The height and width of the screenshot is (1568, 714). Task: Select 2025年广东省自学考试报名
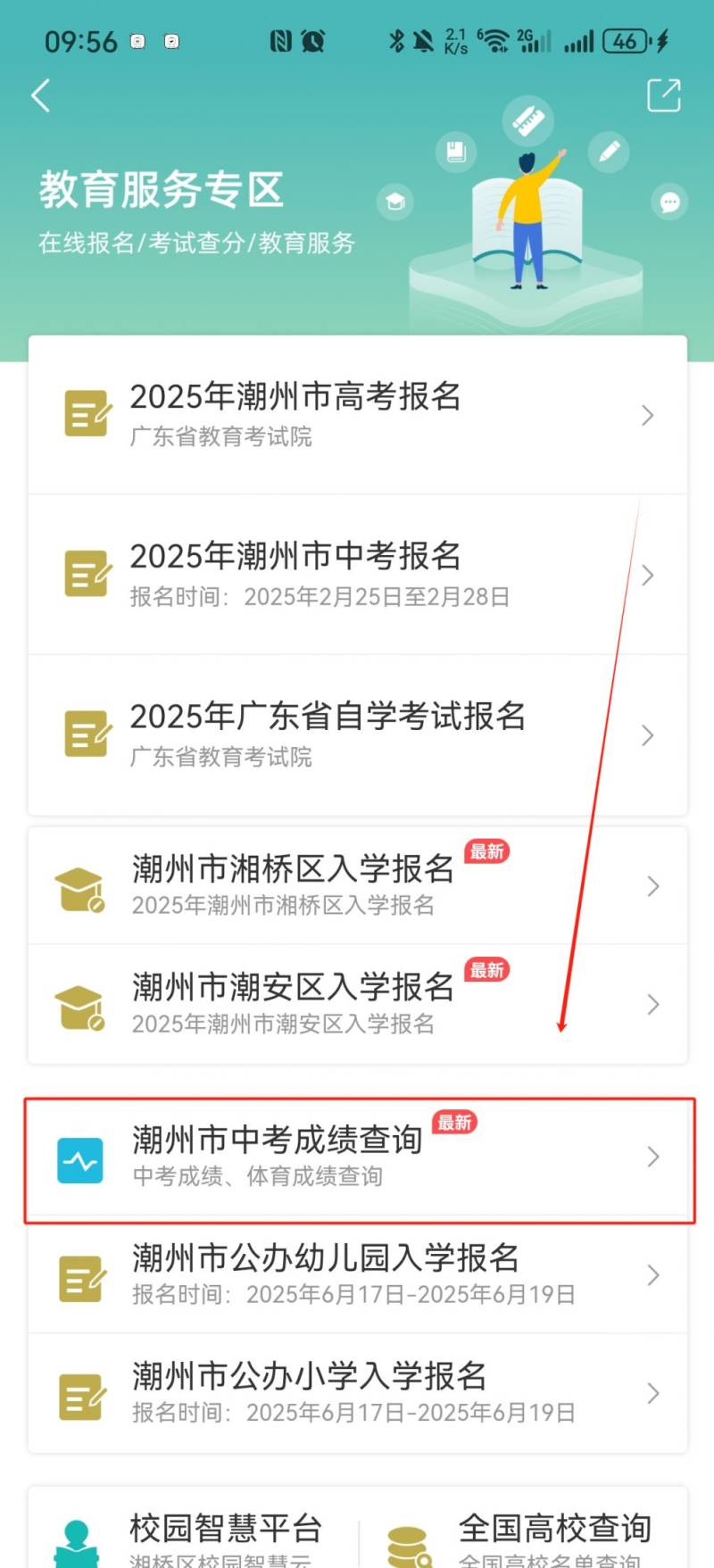[357, 734]
